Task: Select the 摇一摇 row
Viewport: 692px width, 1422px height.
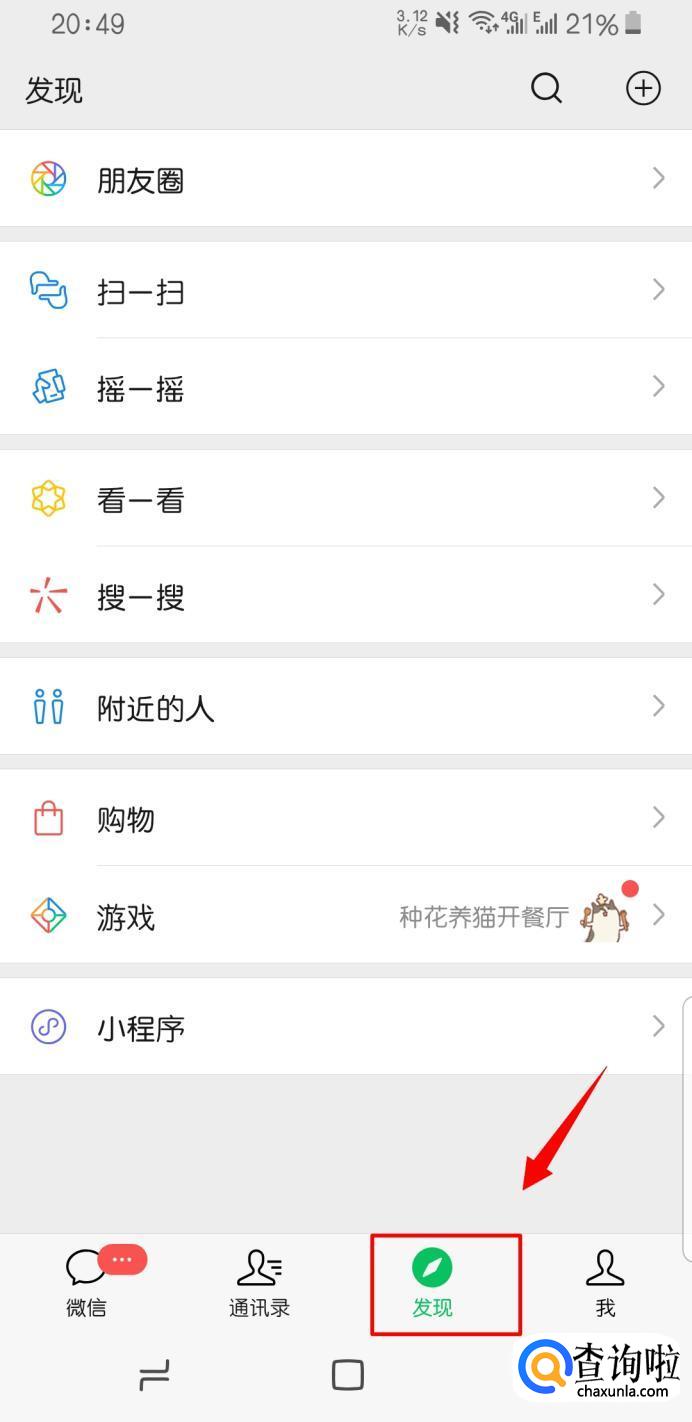Action: [345, 388]
